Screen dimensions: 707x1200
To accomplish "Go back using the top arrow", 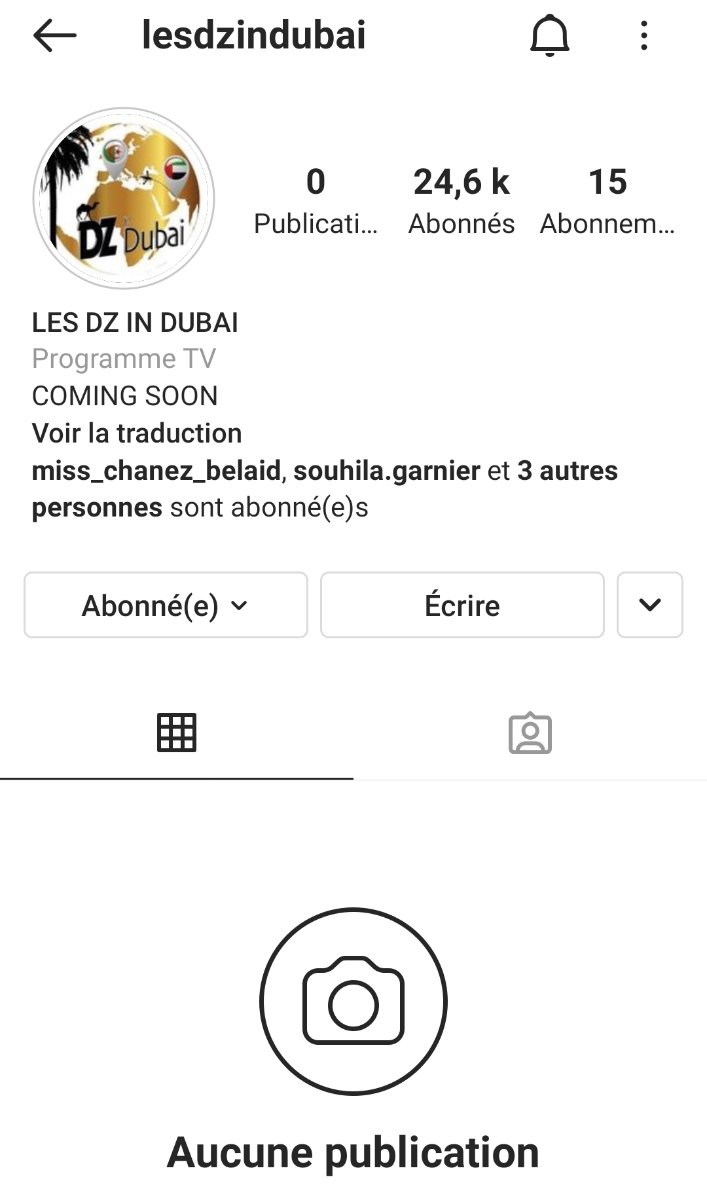I will pos(54,36).
